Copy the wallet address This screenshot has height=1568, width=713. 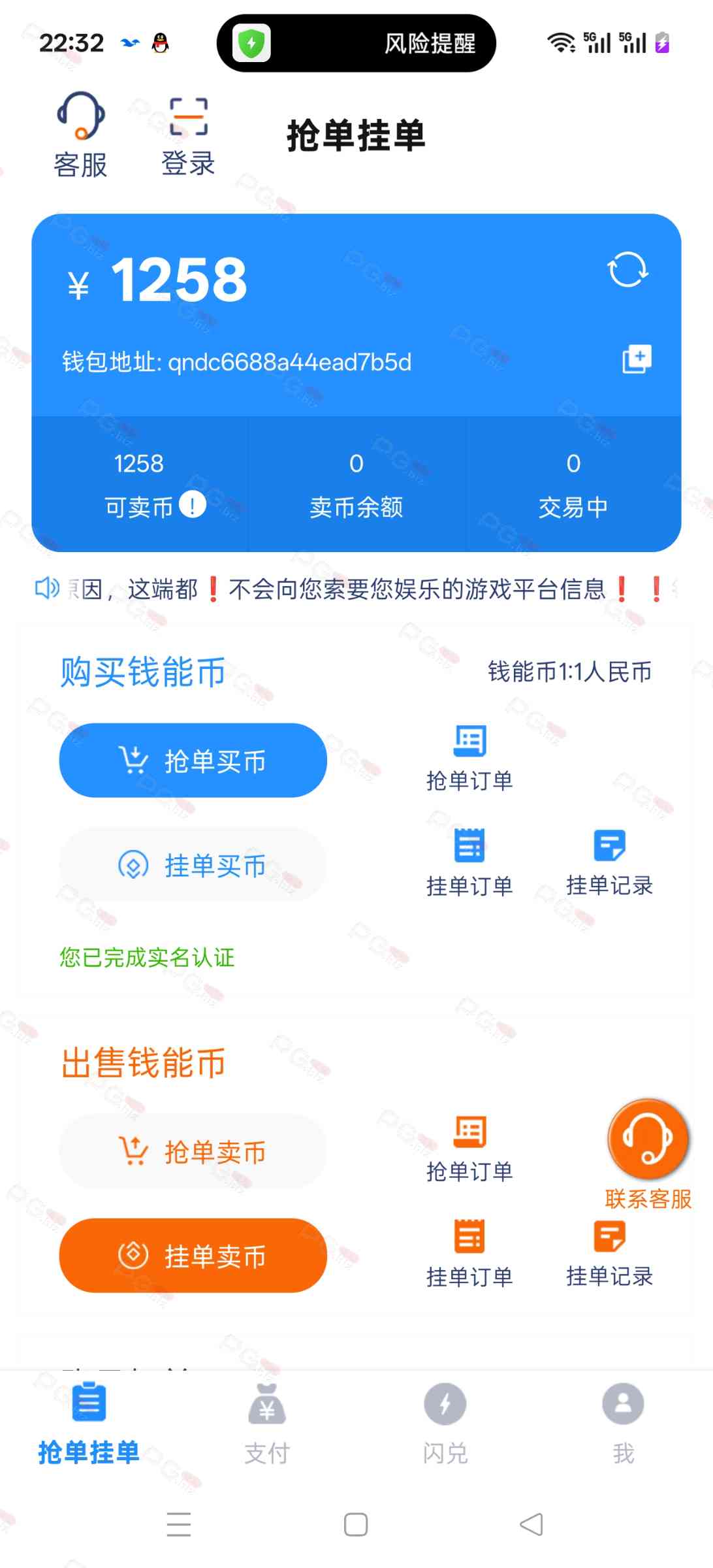click(636, 359)
